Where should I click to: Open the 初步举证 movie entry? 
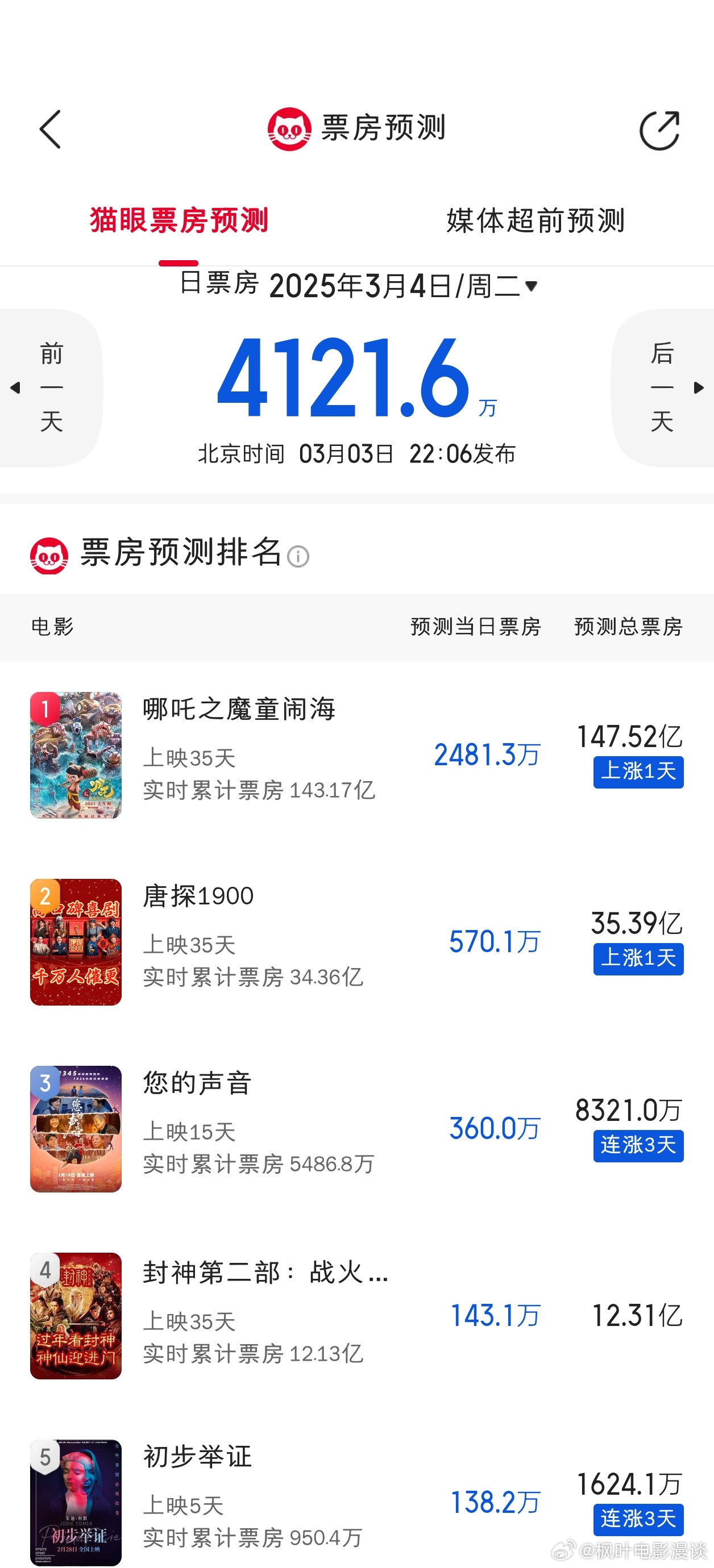tap(197, 1457)
